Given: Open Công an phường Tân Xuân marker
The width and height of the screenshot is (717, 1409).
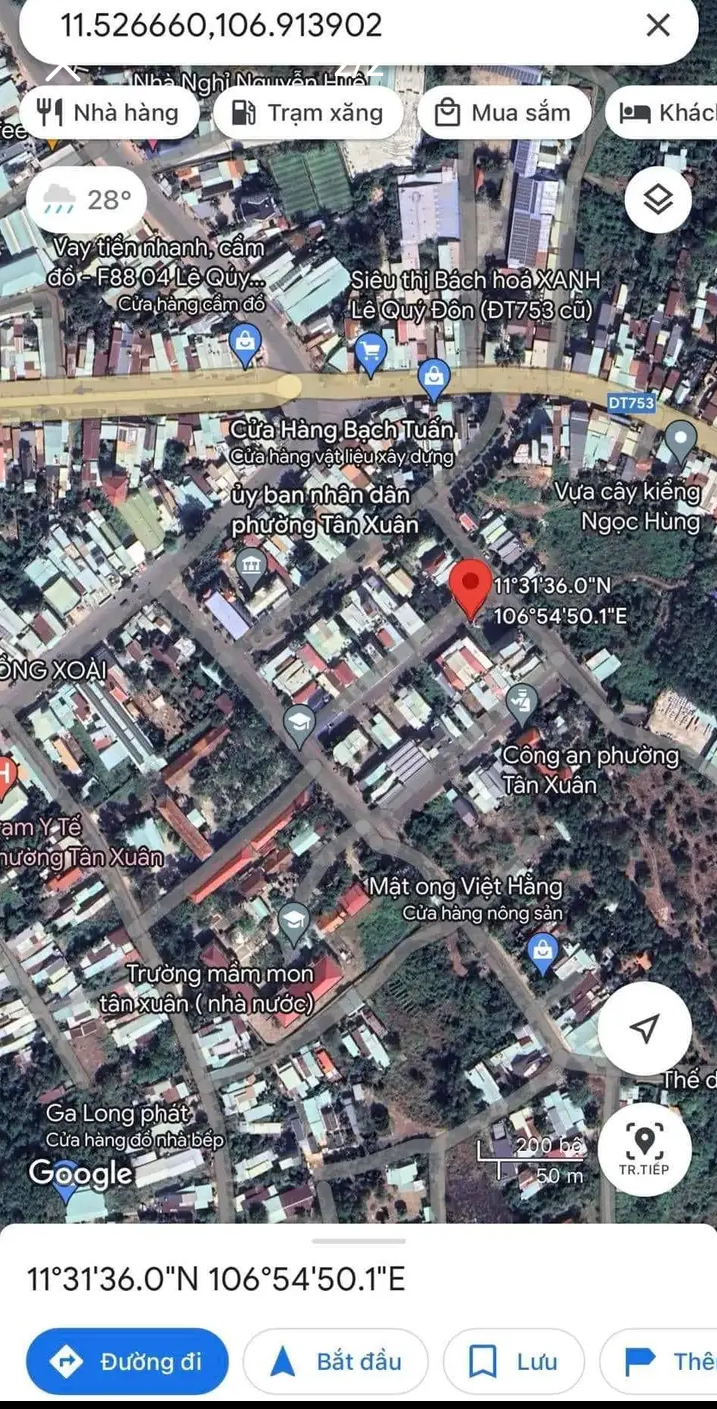Looking at the screenshot, I should point(521,703).
